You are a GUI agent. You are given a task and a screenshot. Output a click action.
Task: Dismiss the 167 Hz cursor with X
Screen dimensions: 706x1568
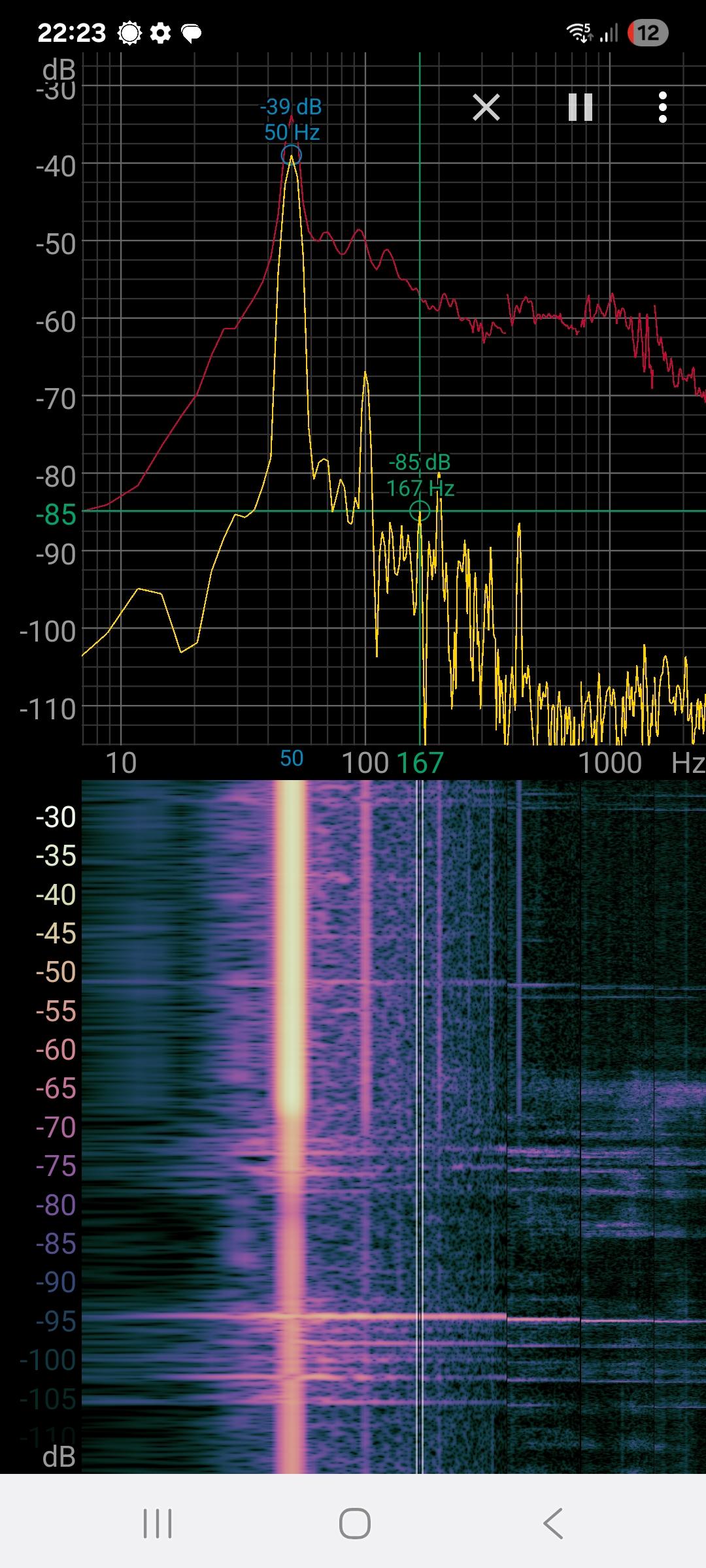[x=486, y=107]
